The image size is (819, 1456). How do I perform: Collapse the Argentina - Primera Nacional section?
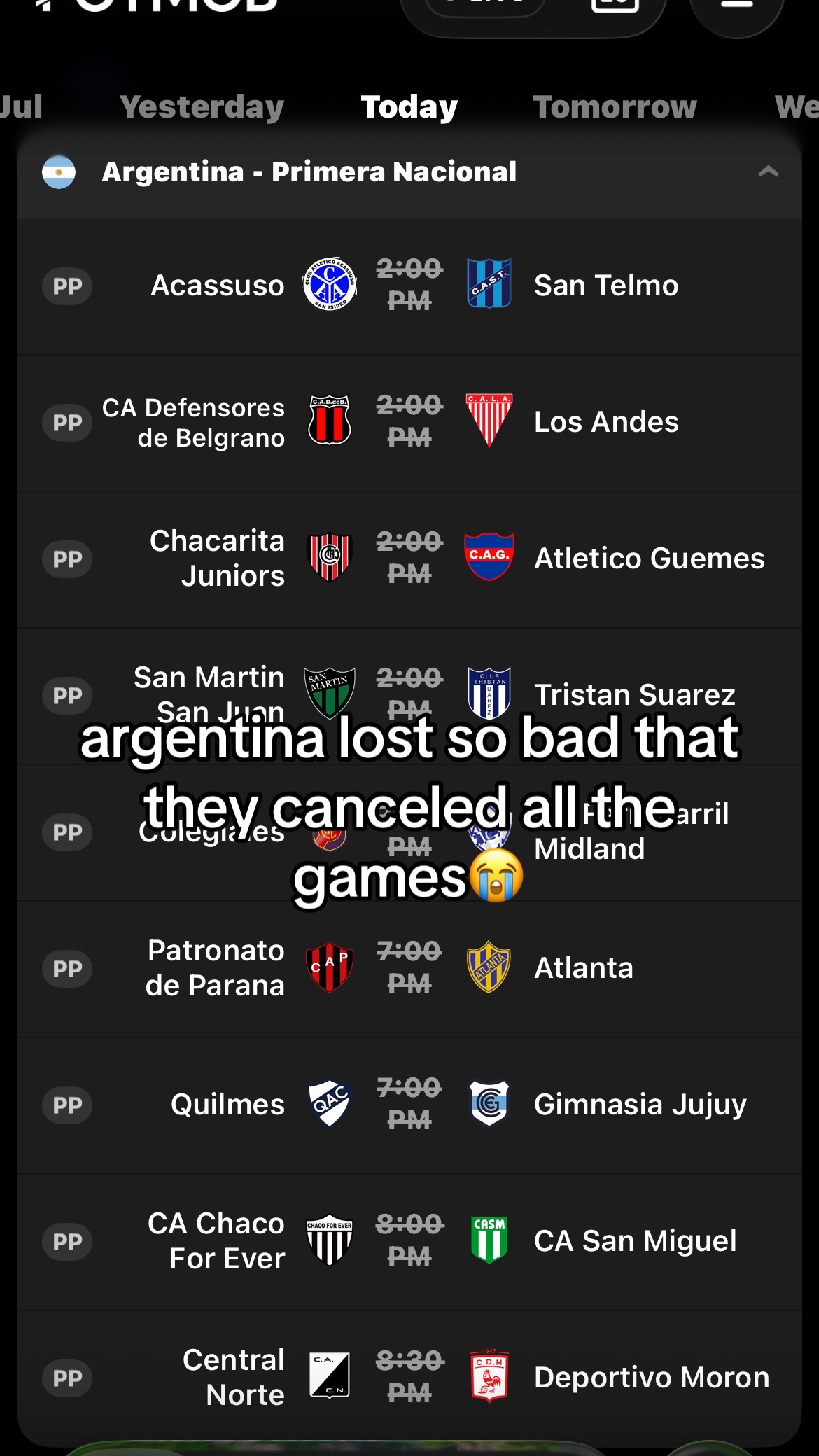click(x=769, y=171)
